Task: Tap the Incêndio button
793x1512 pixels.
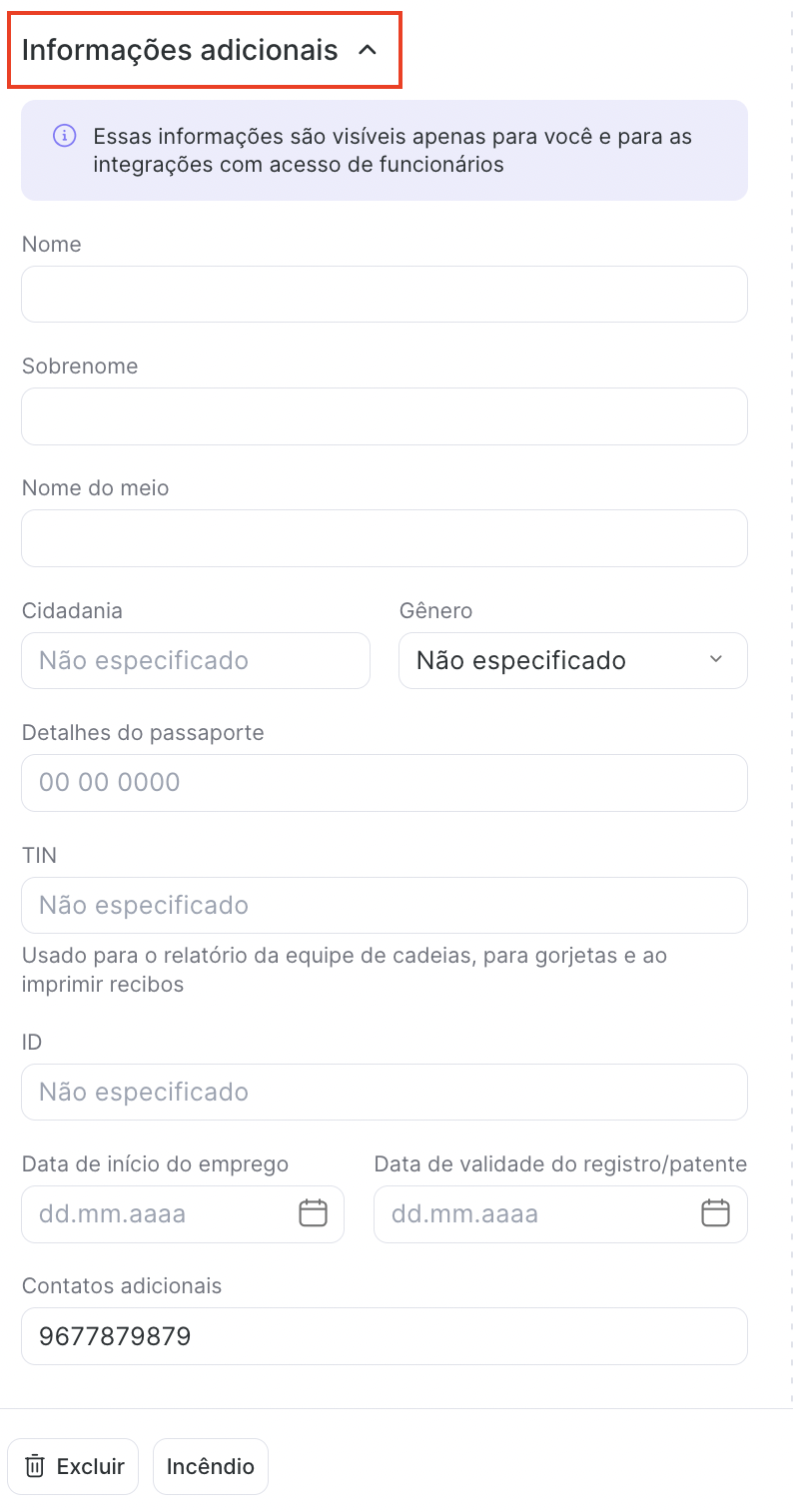Action: pyautogui.click(x=211, y=1466)
